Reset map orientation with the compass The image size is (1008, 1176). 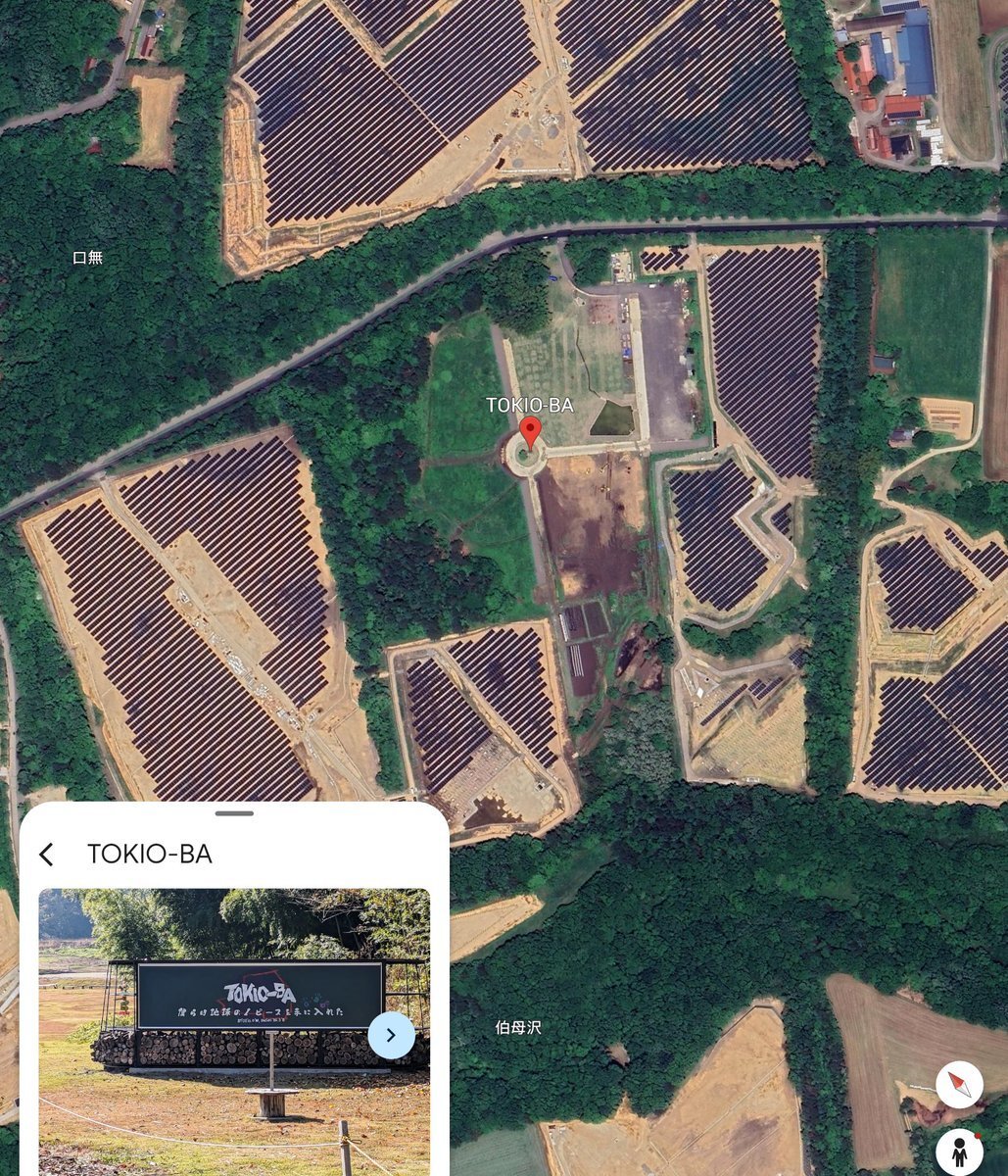pyautogui.click(x=959, y=1085)
